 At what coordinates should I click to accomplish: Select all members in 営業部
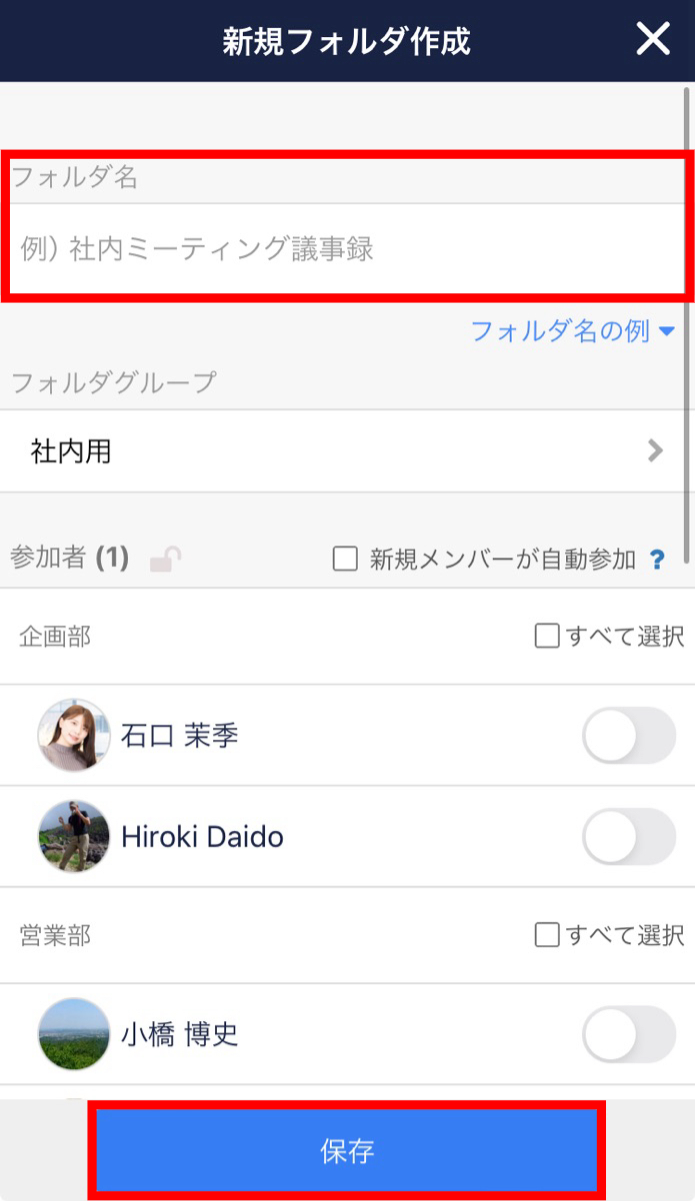pos(547,935)
